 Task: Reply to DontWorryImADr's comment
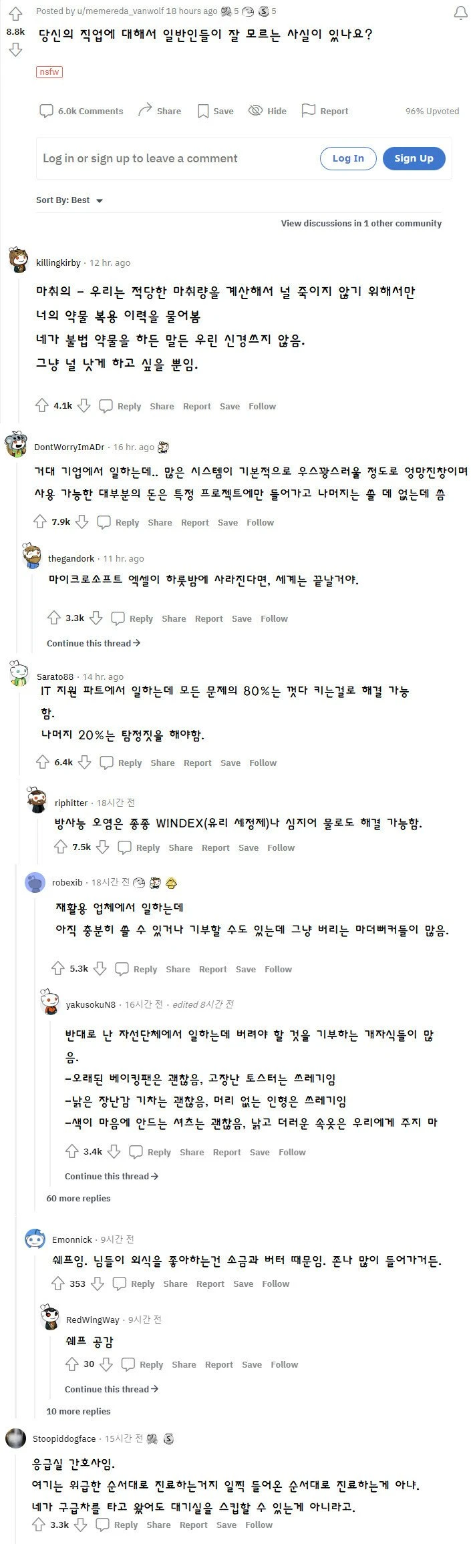coord(119,522)
